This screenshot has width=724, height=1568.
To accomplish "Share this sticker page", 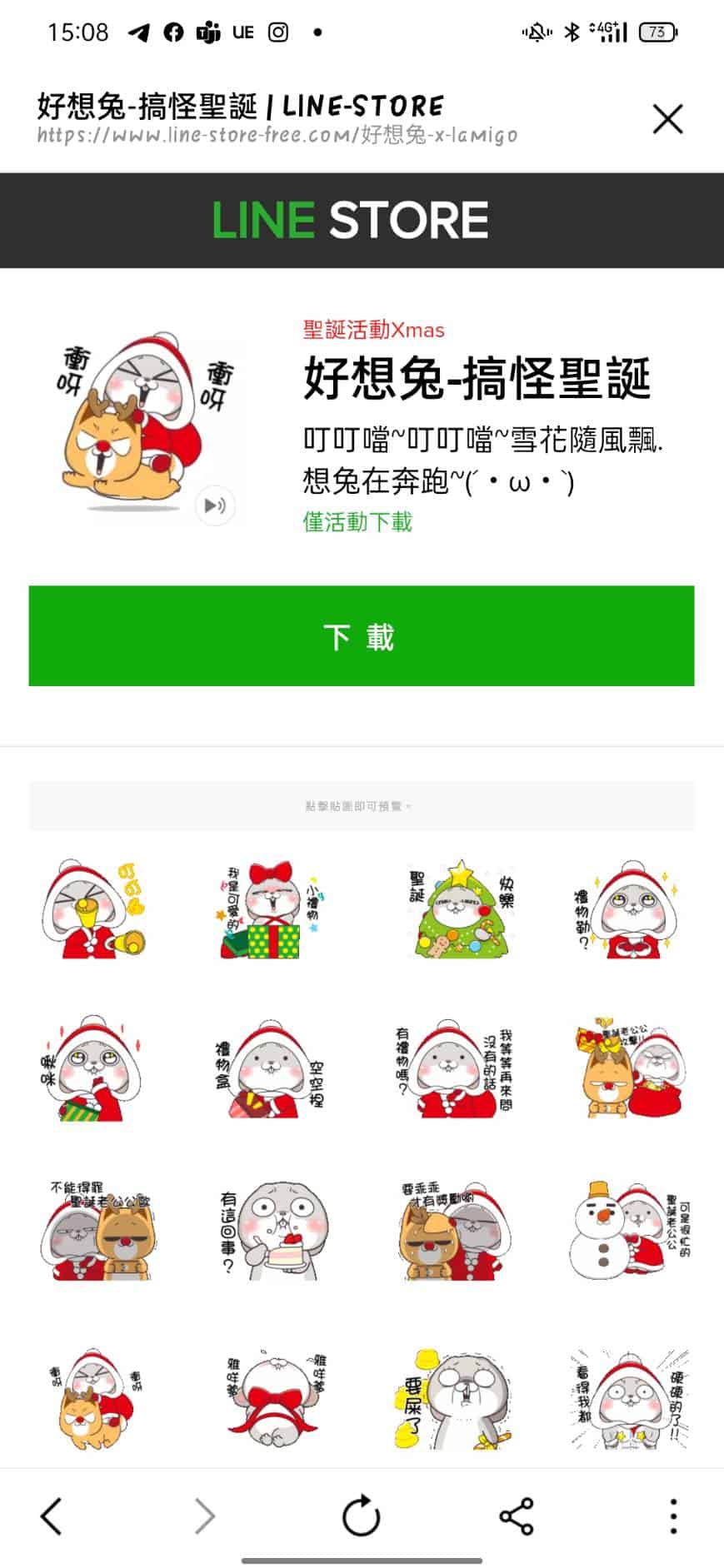I will [517, 1516].
